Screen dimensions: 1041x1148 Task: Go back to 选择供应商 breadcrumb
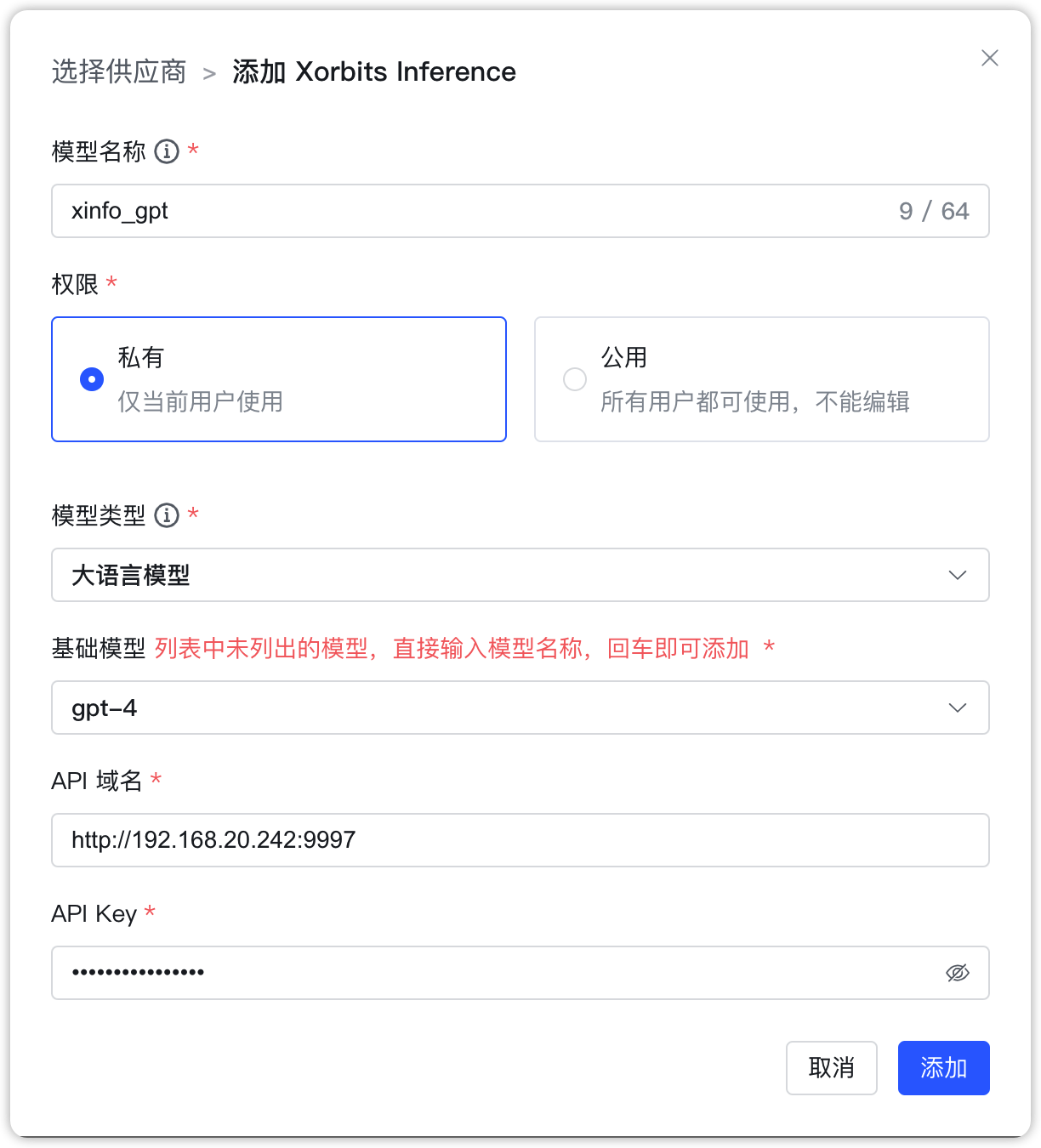[119, 71]
